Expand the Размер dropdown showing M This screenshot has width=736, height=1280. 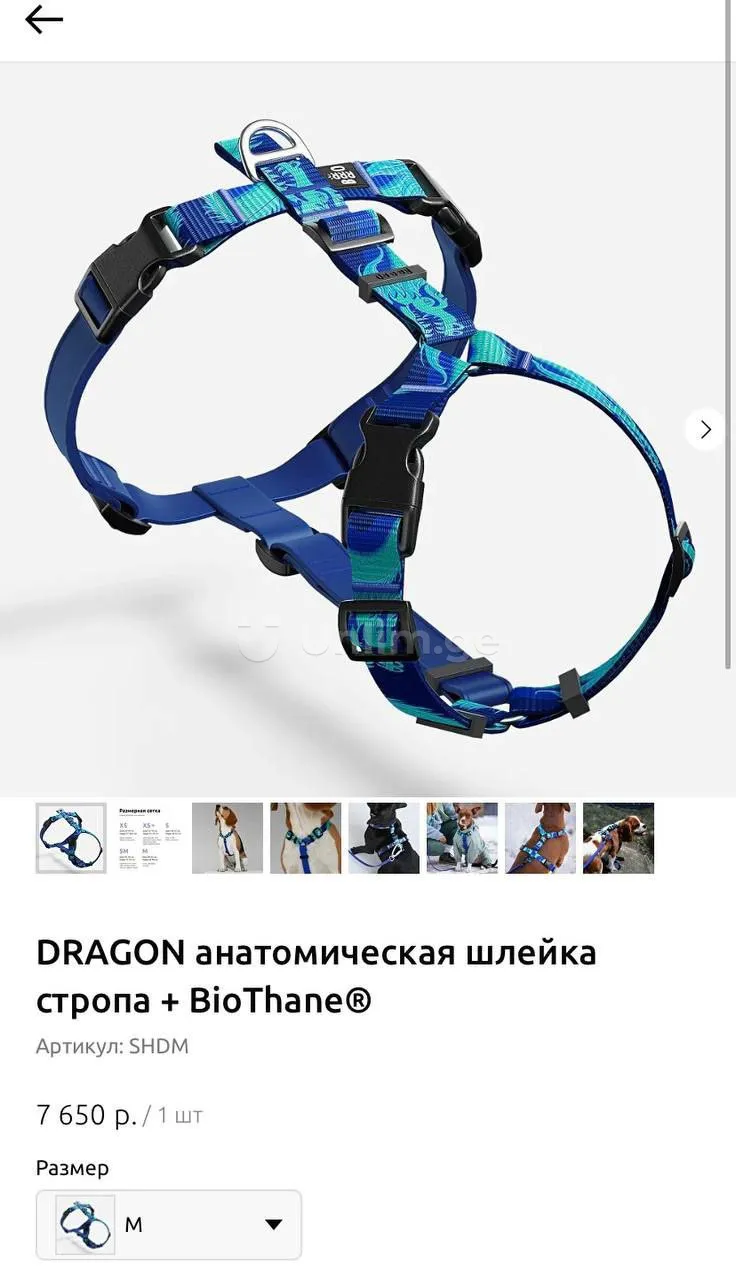(x=169, y=1224)
